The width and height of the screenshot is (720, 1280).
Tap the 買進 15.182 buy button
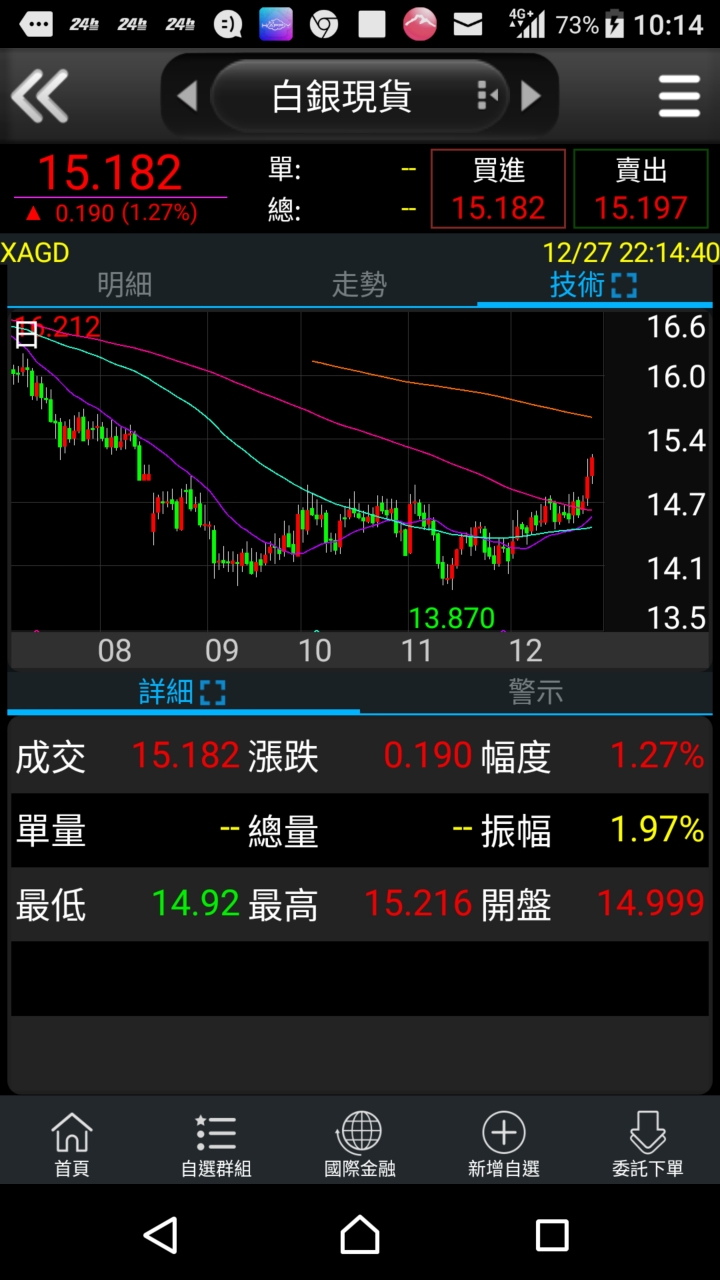(498, 189)
